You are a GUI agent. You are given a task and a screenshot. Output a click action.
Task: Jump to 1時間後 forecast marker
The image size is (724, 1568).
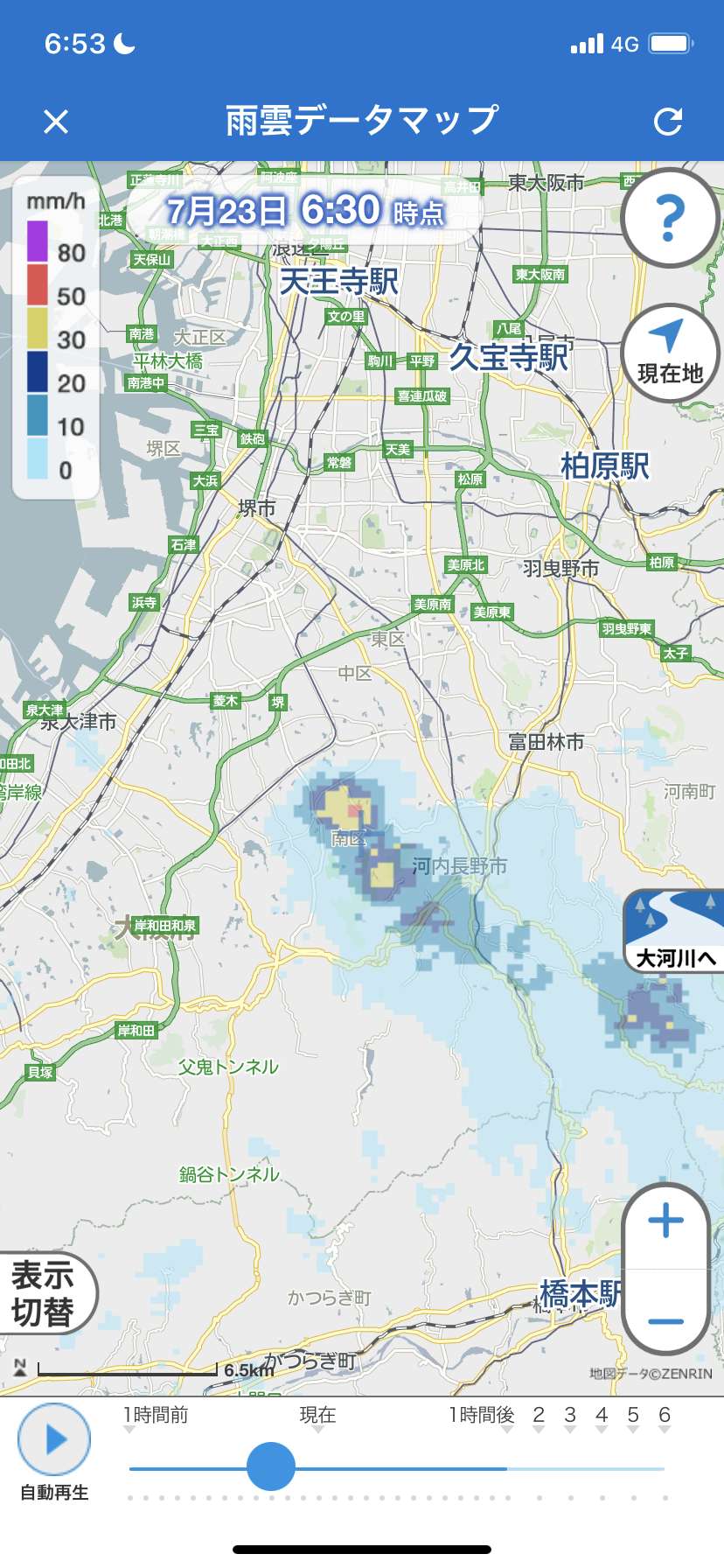(x=482, y=1416)
